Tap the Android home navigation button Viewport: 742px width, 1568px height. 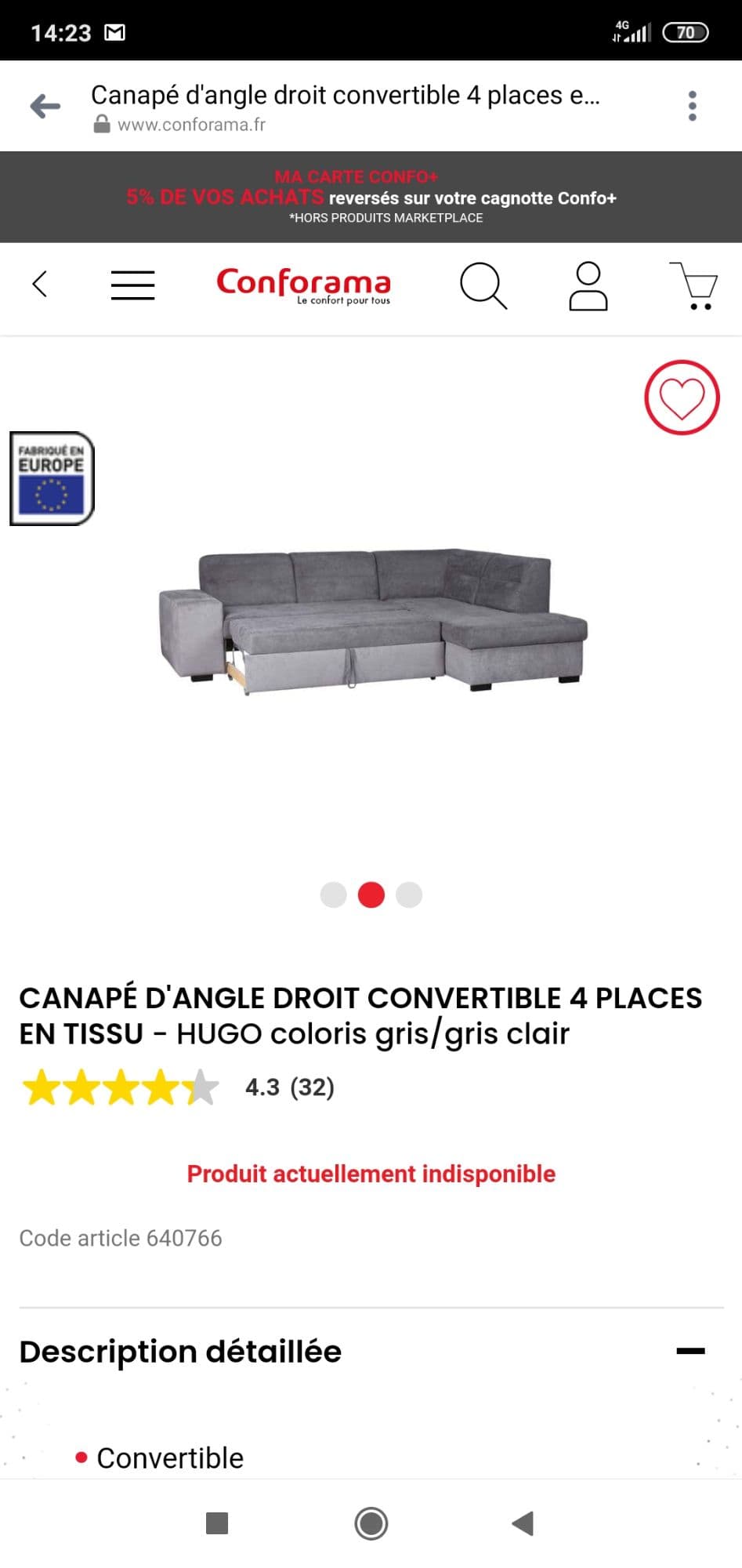tap(371, 1524)
